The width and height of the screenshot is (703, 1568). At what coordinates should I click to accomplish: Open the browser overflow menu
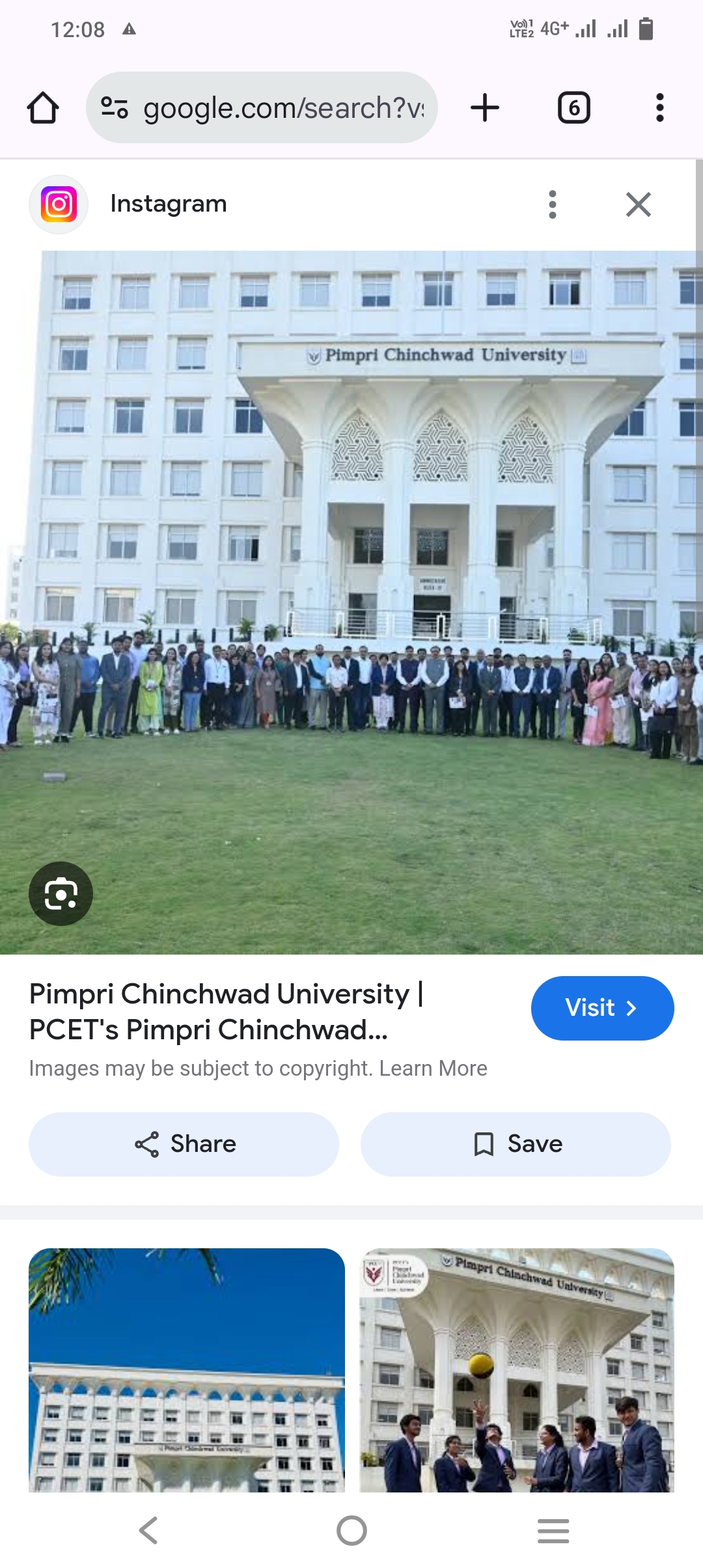tap(659, 108)
